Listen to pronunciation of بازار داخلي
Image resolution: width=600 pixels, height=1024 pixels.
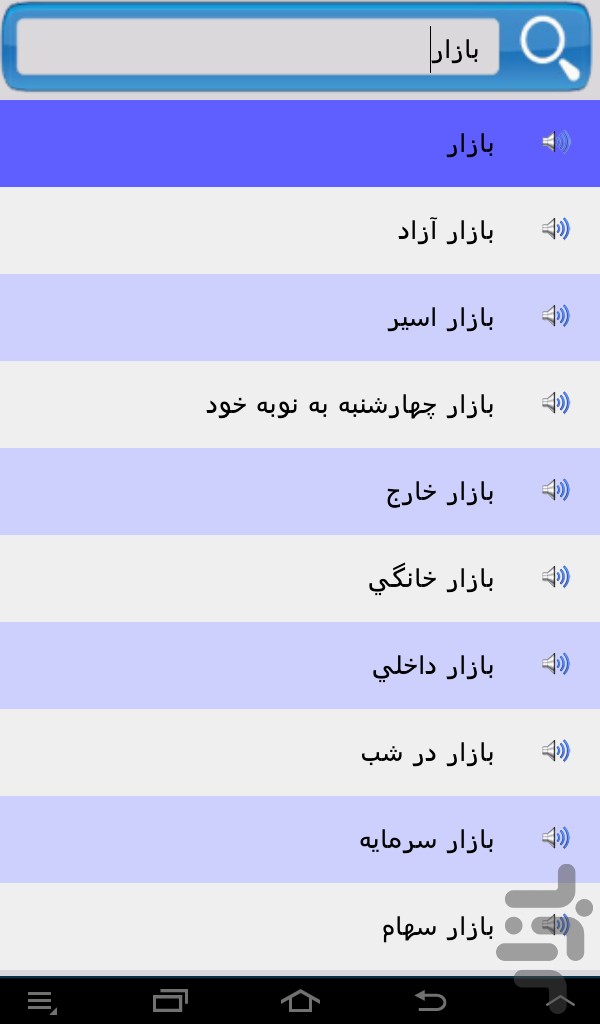[556, 664]
